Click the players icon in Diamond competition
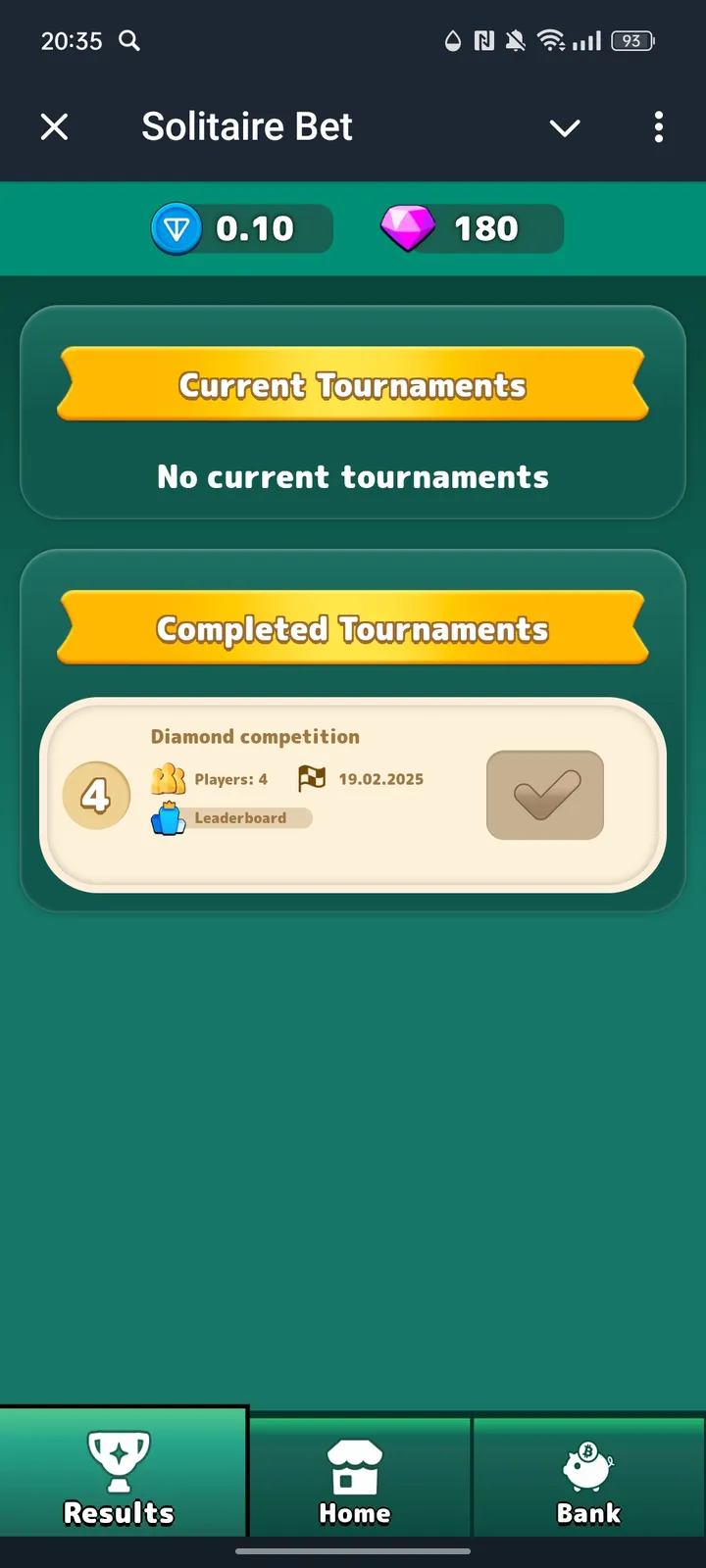 click(169, 777)
